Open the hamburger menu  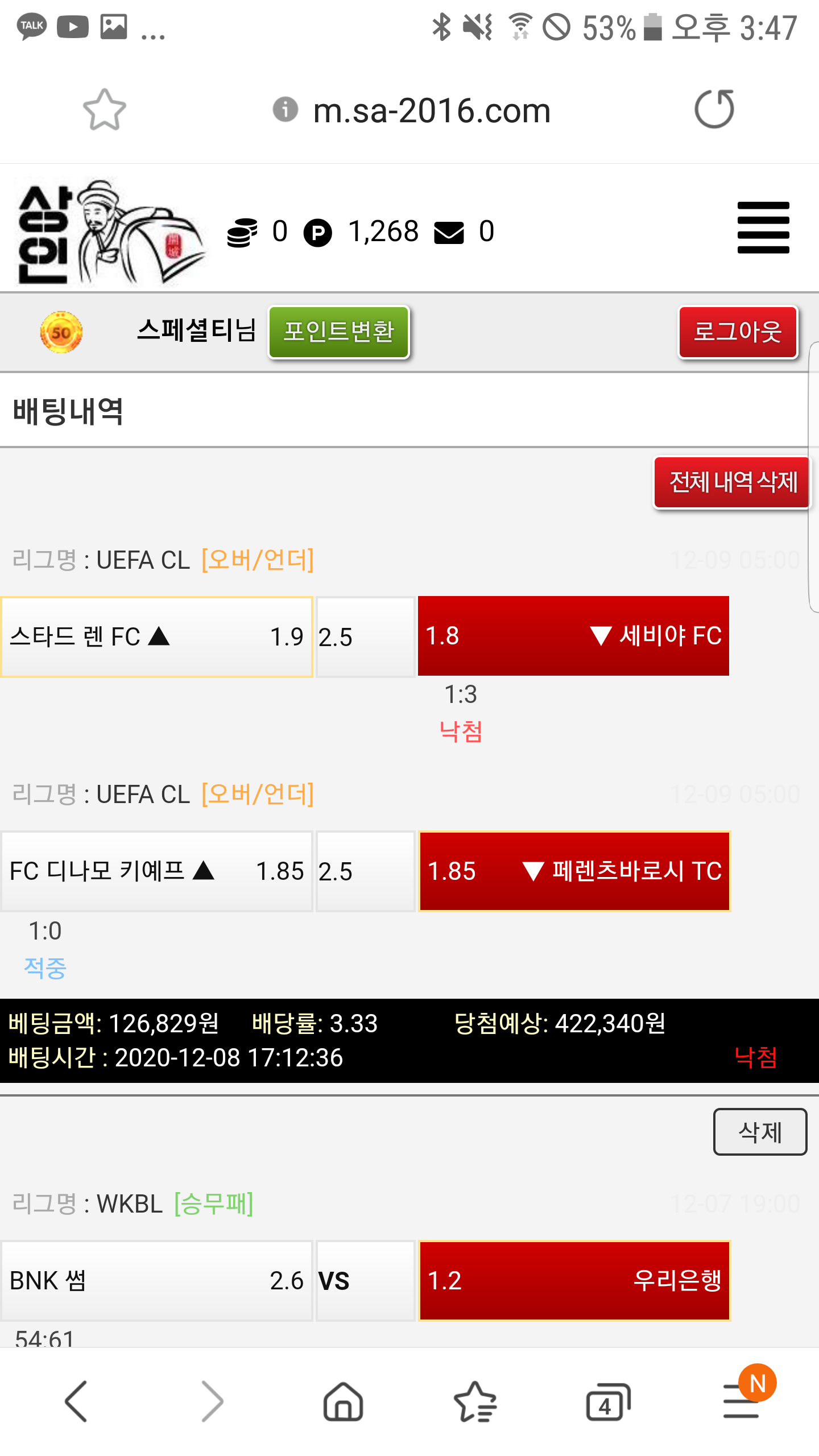[x=763, y=228]
